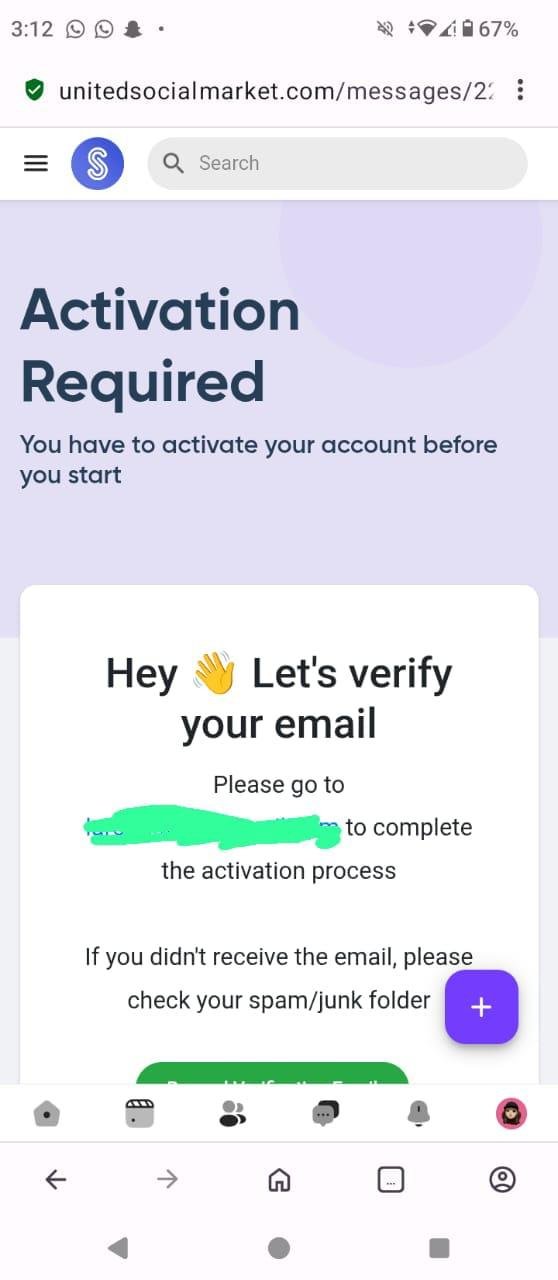The image size is (558, 1280).
Task: Open the messages chat tab
Action: [325, 1113]
